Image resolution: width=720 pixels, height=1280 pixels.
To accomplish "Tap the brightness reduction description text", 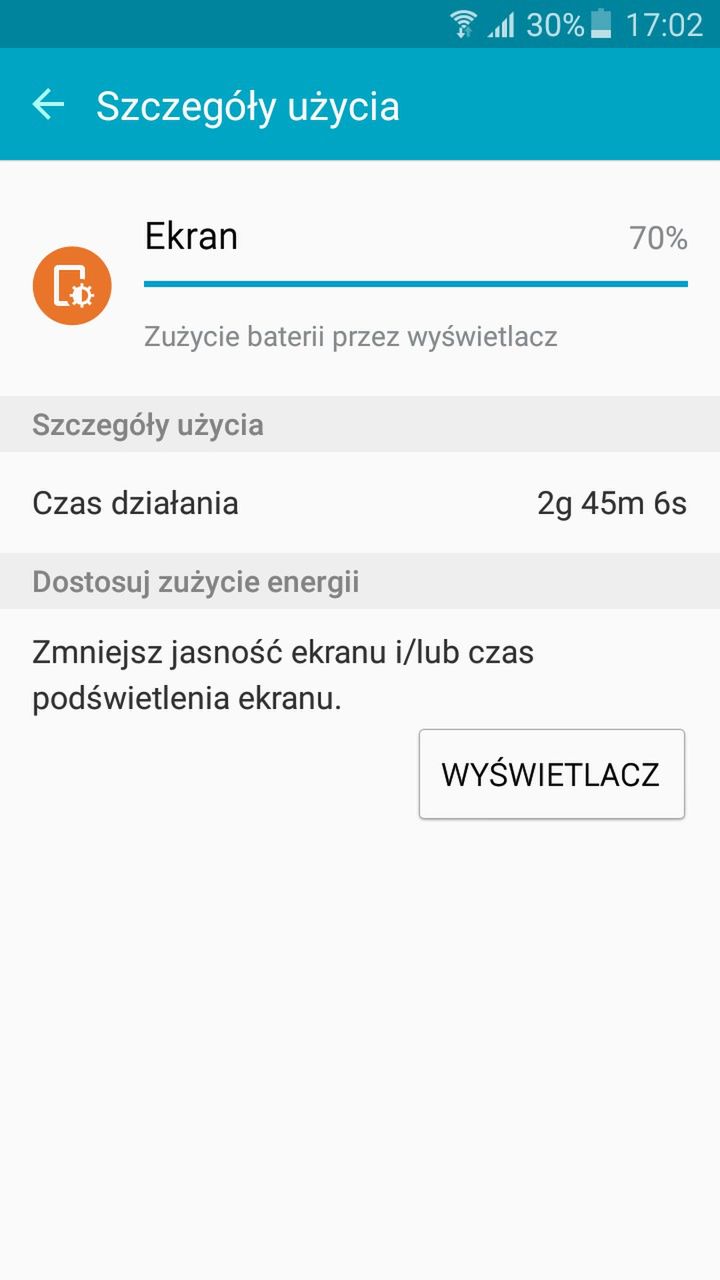I will (x=283, y=673).
